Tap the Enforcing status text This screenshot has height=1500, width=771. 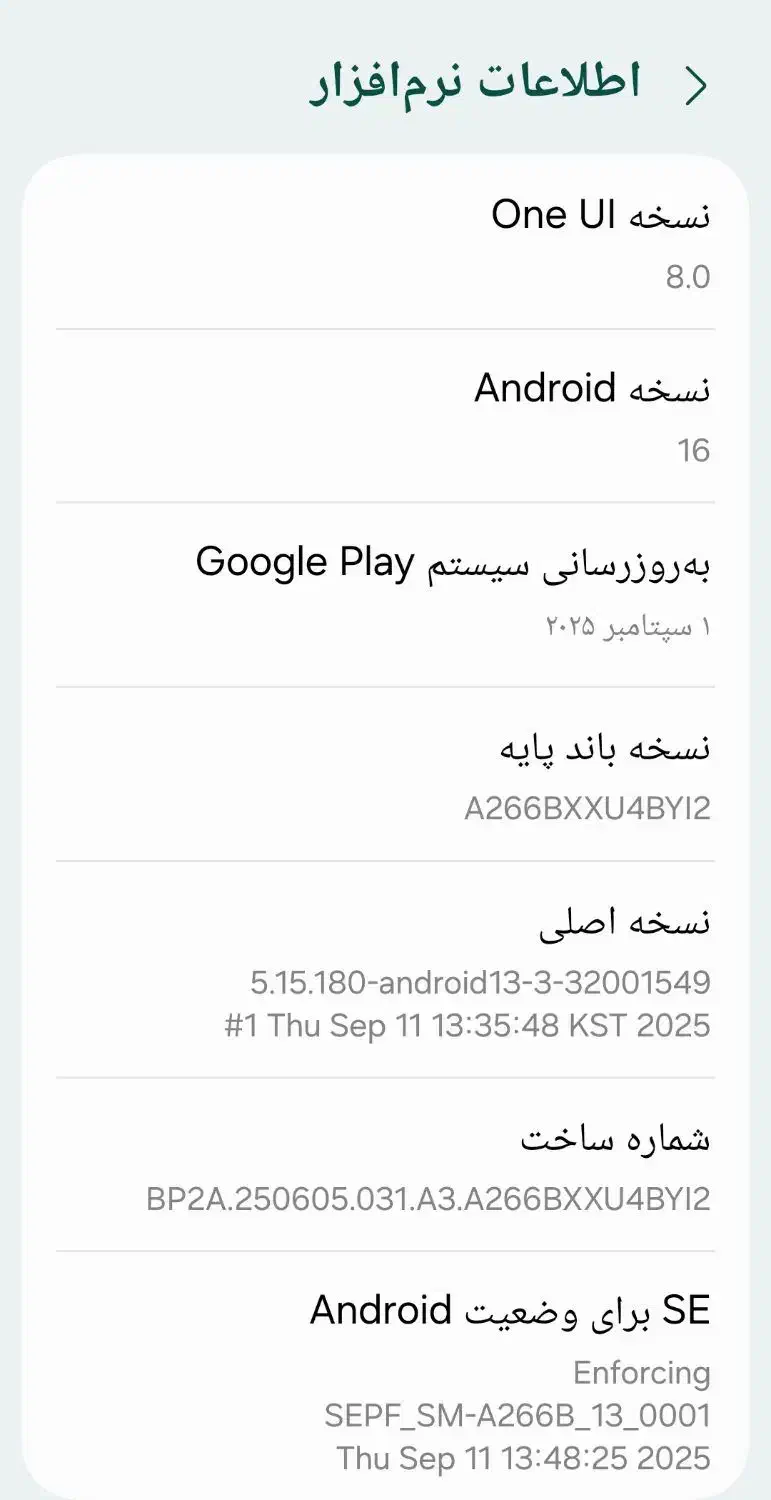pos(642,1373)
